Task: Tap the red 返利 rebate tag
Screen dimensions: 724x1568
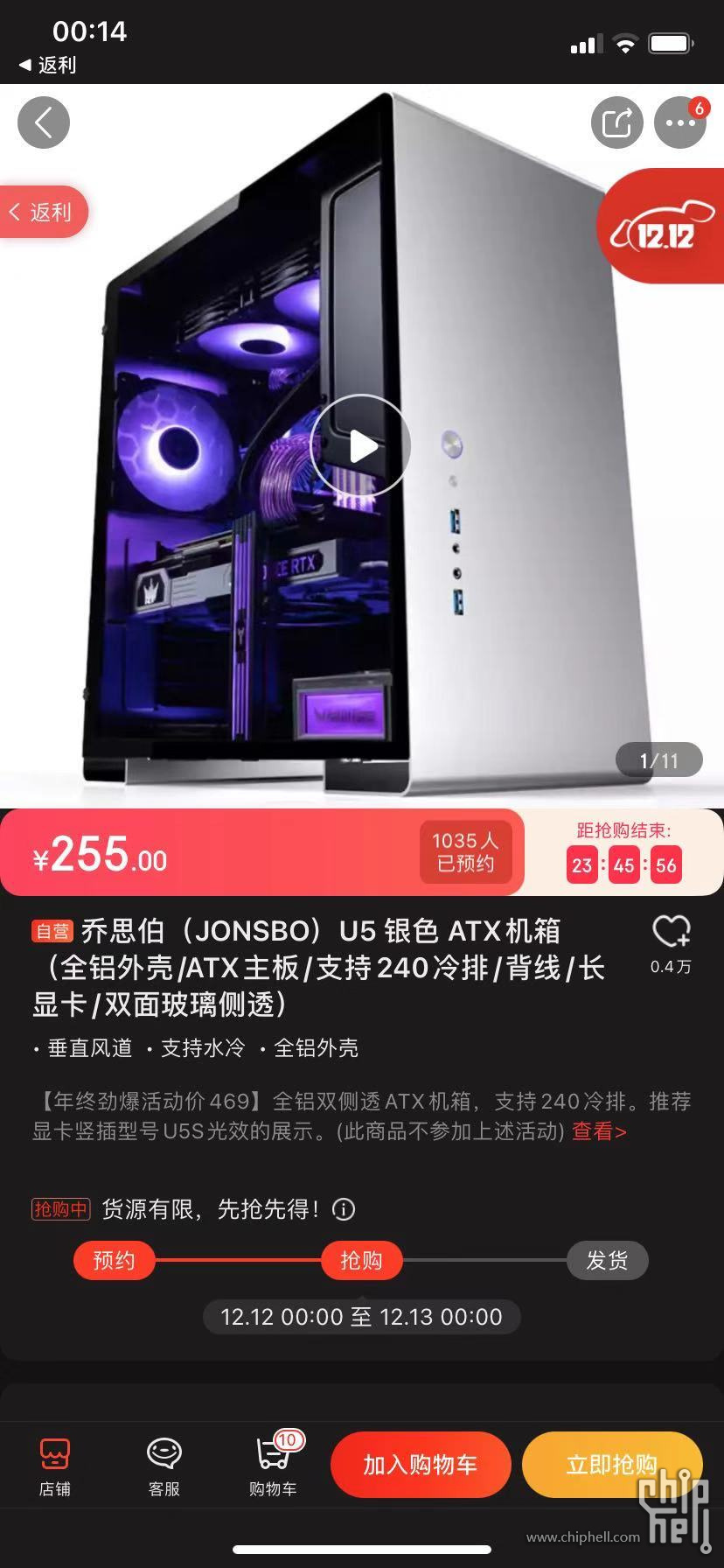Action: click(x=45, y=212)
